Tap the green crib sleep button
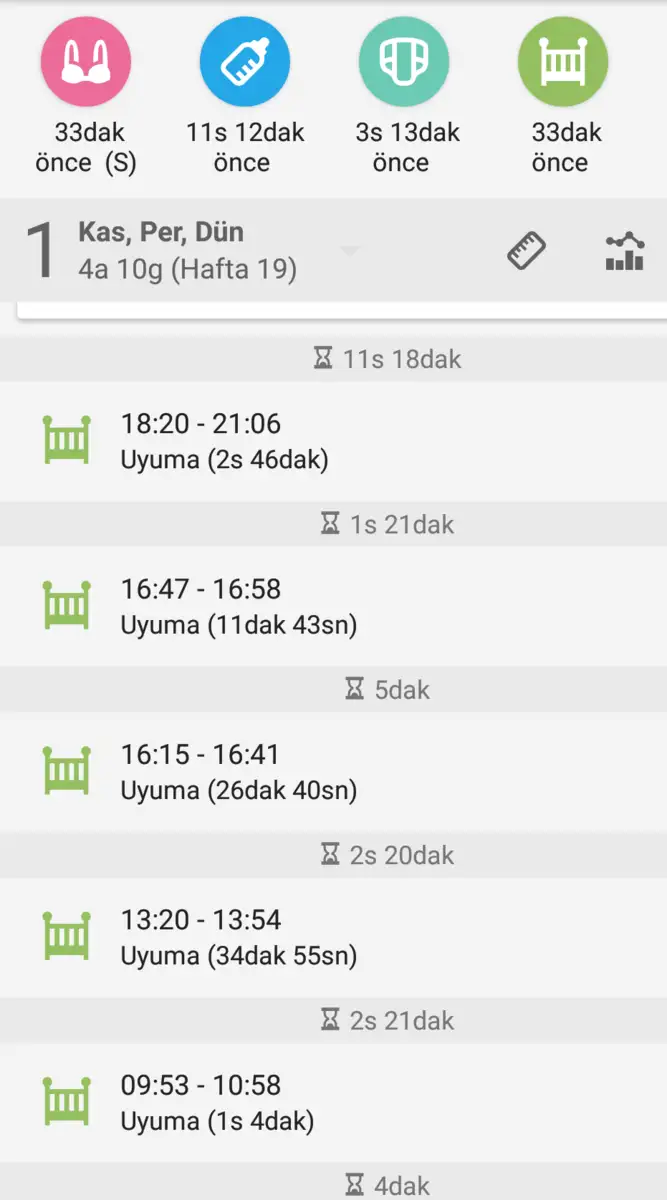Image resolution: width=667 pixels, height=1200 pixels. coord(562,62)
